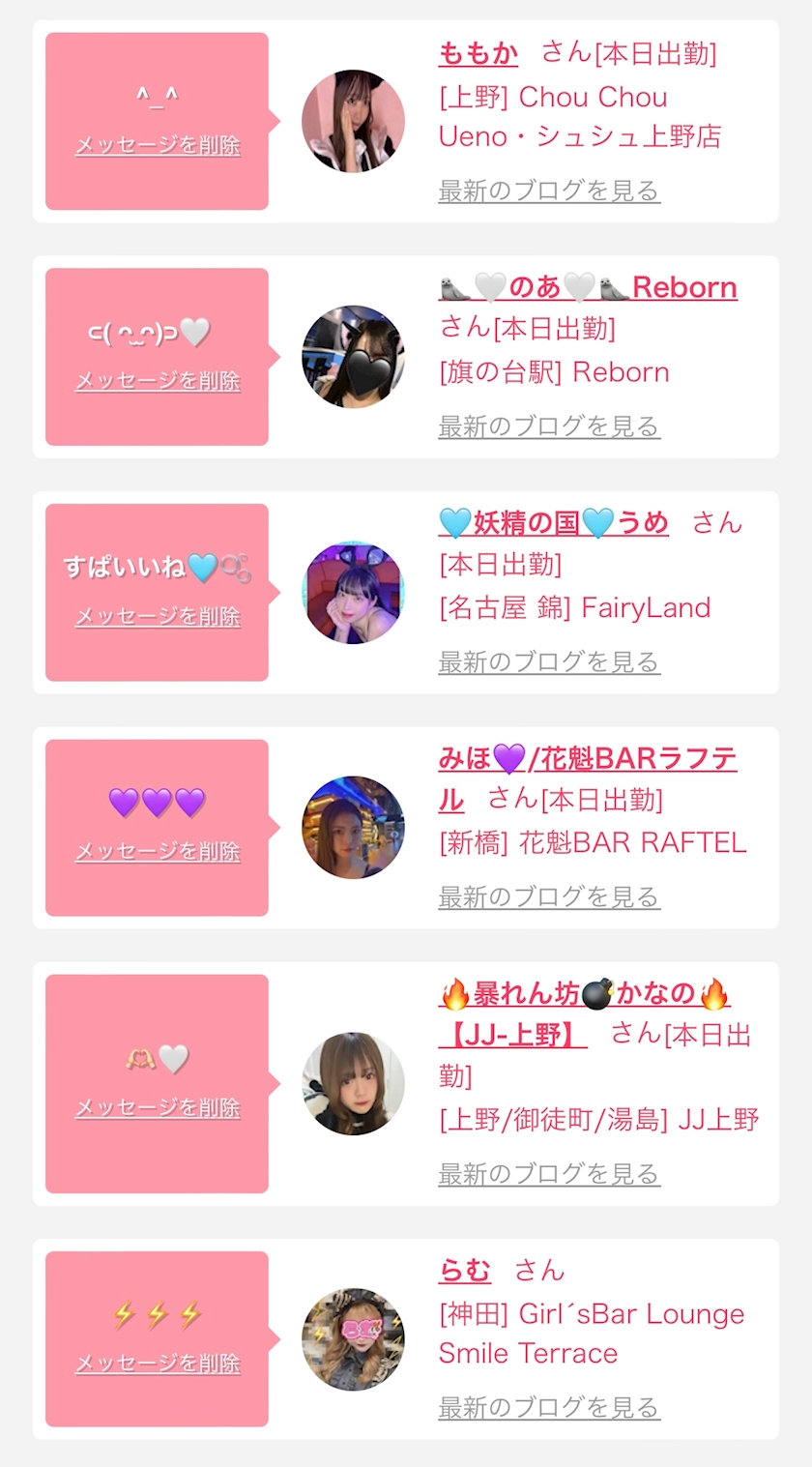Screen dimensions: 812x1467
Task: Open 妖精の国 うめ profile link
Action: tap(553, 523)
